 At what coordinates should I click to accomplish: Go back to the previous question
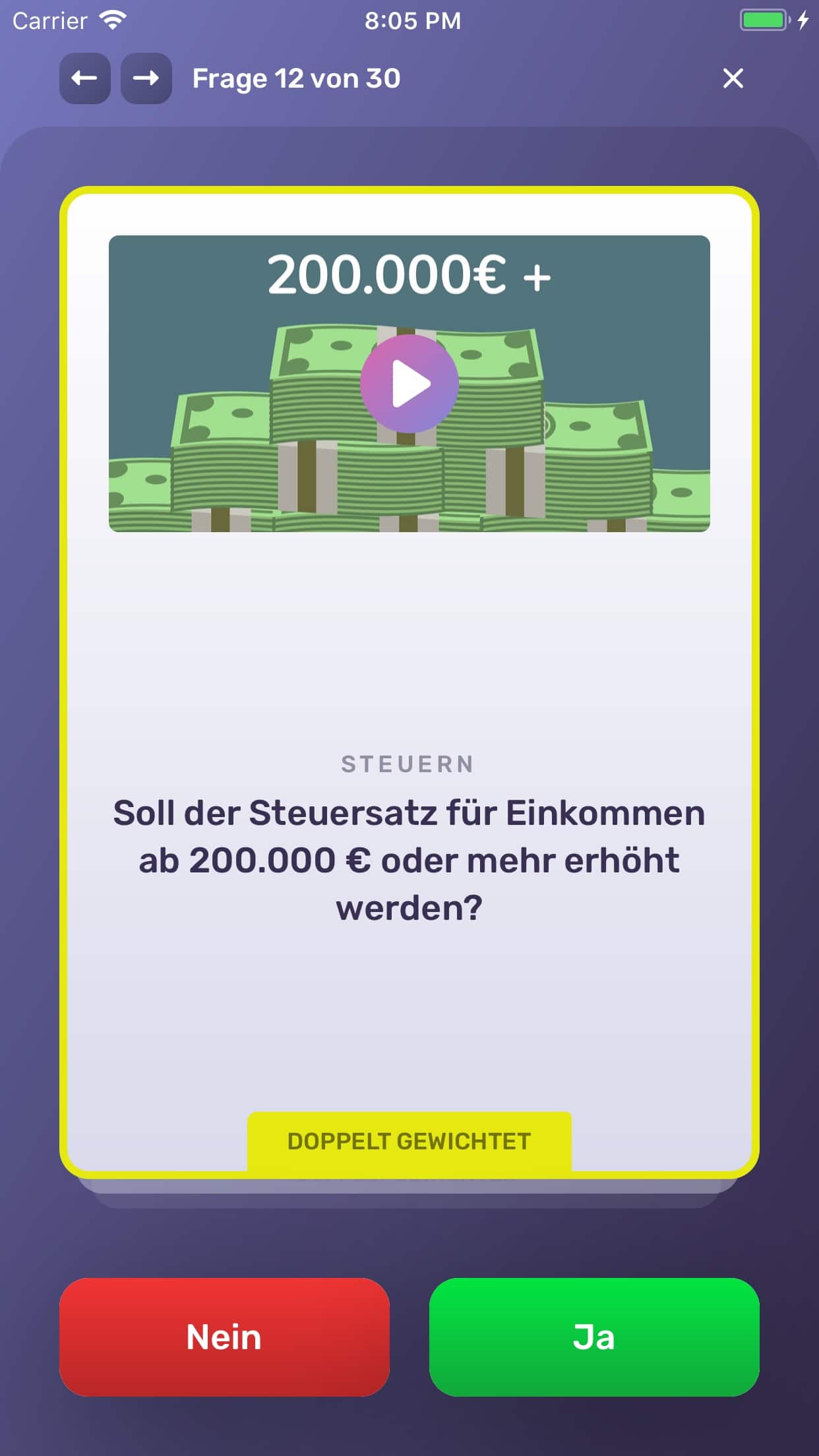point(84,78)
